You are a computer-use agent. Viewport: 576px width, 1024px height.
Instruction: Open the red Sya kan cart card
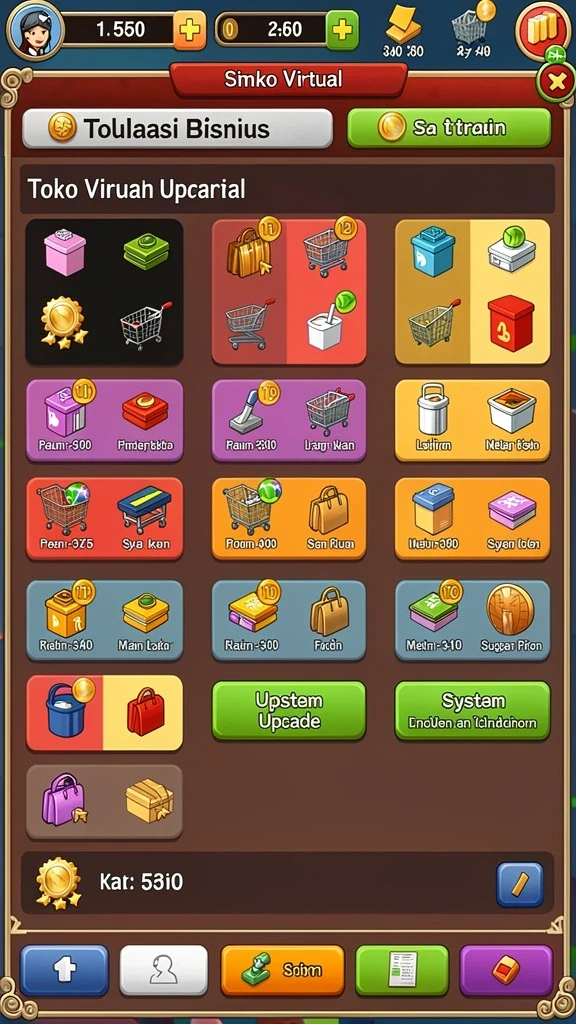tap(104, 519)
